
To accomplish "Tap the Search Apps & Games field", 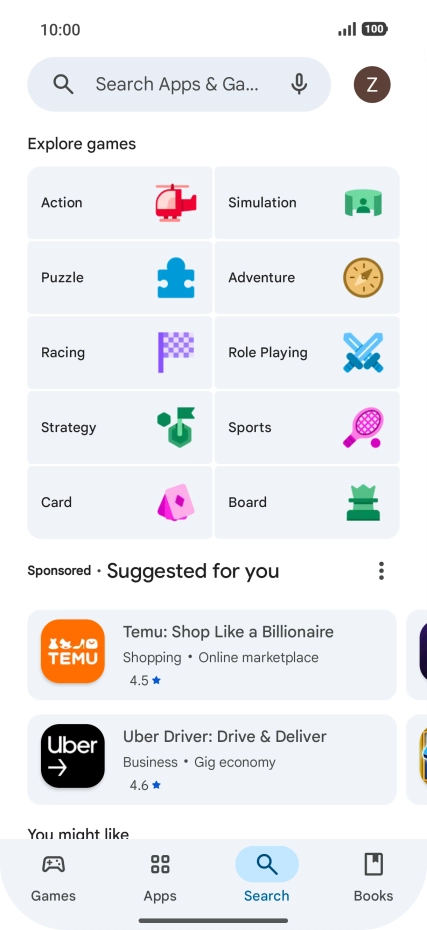I will click(179, 84).
